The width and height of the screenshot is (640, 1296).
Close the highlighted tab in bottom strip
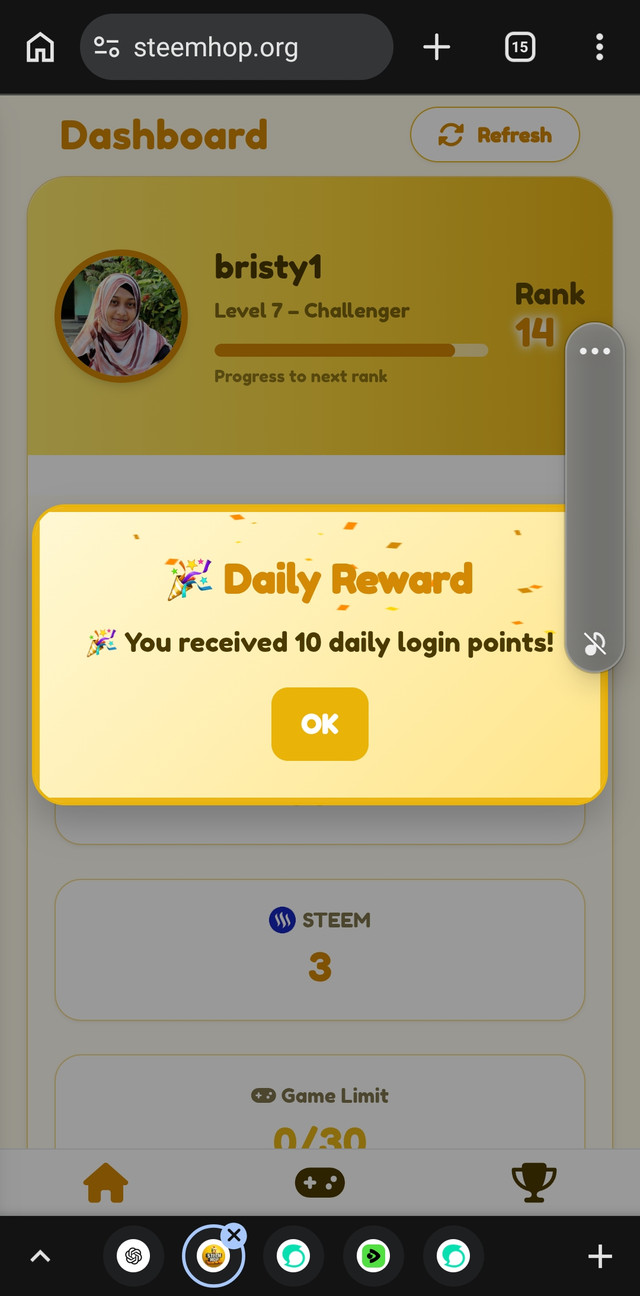tap(234, 1235)
